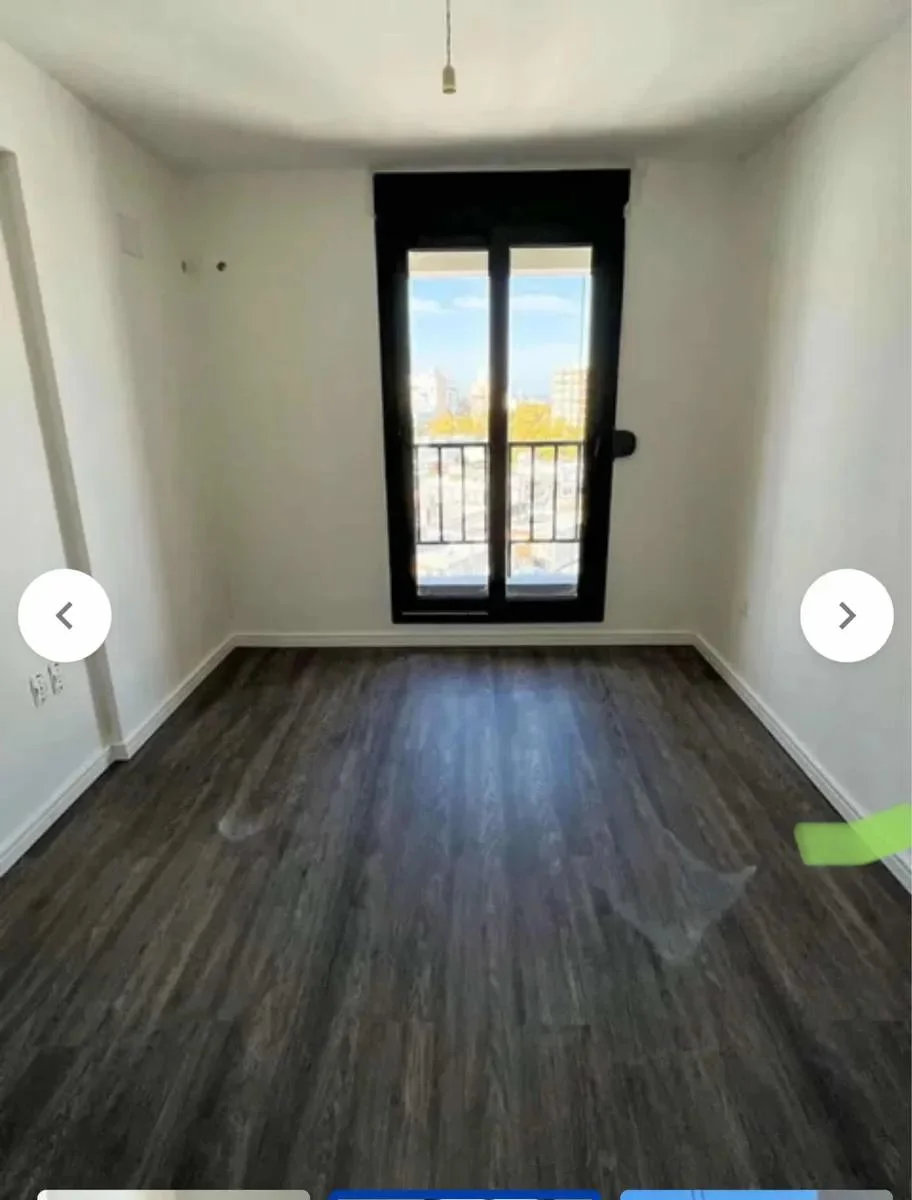Show the next photo
Image resolution: width=912 pixels, height=1200 pixels.
(x=846, y=615)
